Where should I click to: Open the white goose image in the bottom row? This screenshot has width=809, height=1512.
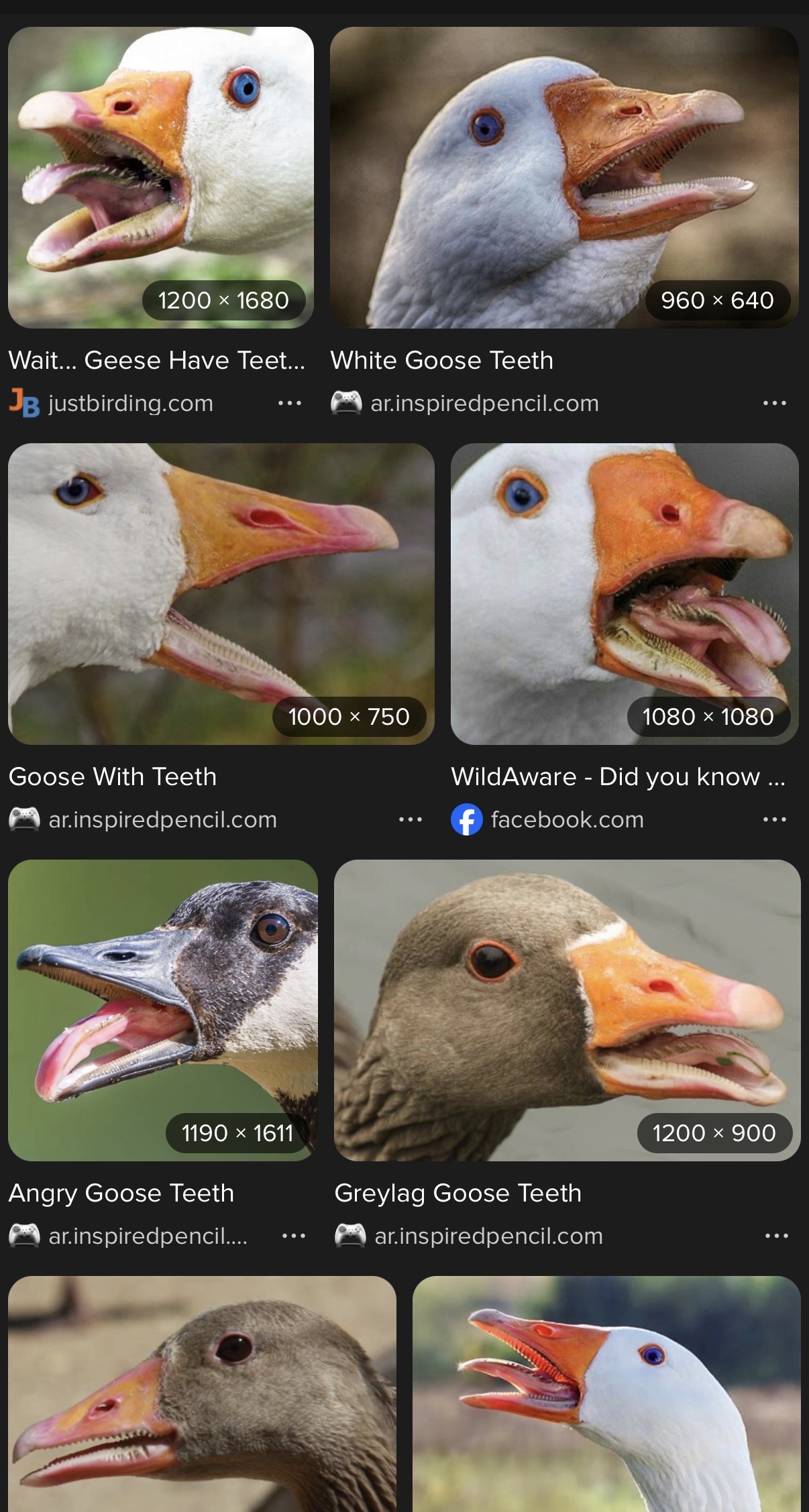pos(606,1393)
